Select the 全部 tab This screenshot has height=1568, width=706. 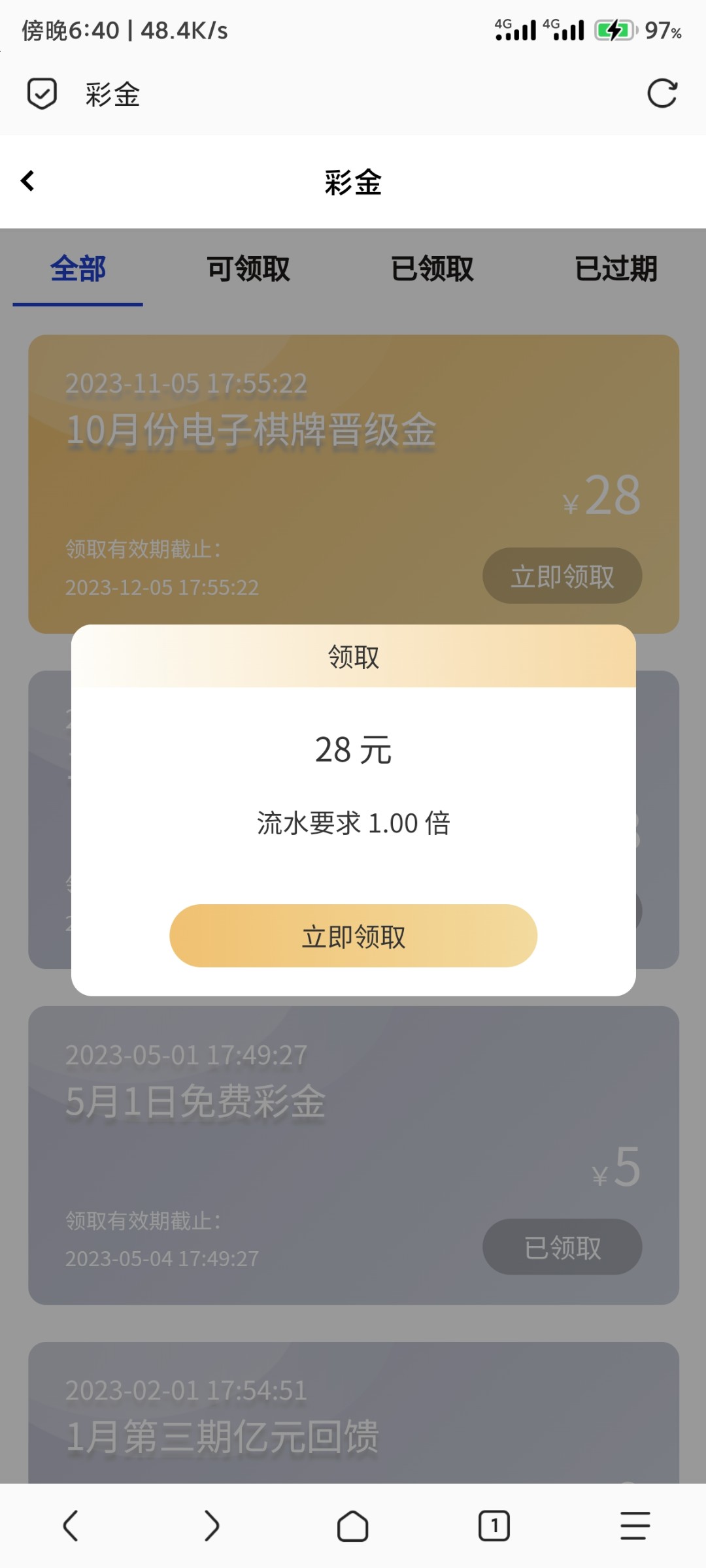click(78, 269)
